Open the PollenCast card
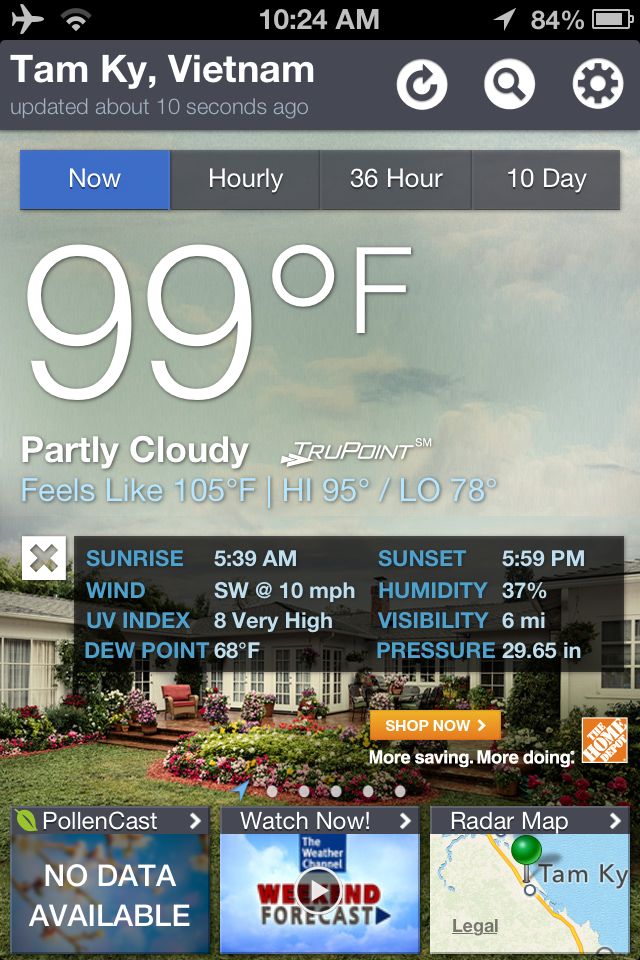Image resolution: width=640 pixels, height=960 pixels. [110, 880]
